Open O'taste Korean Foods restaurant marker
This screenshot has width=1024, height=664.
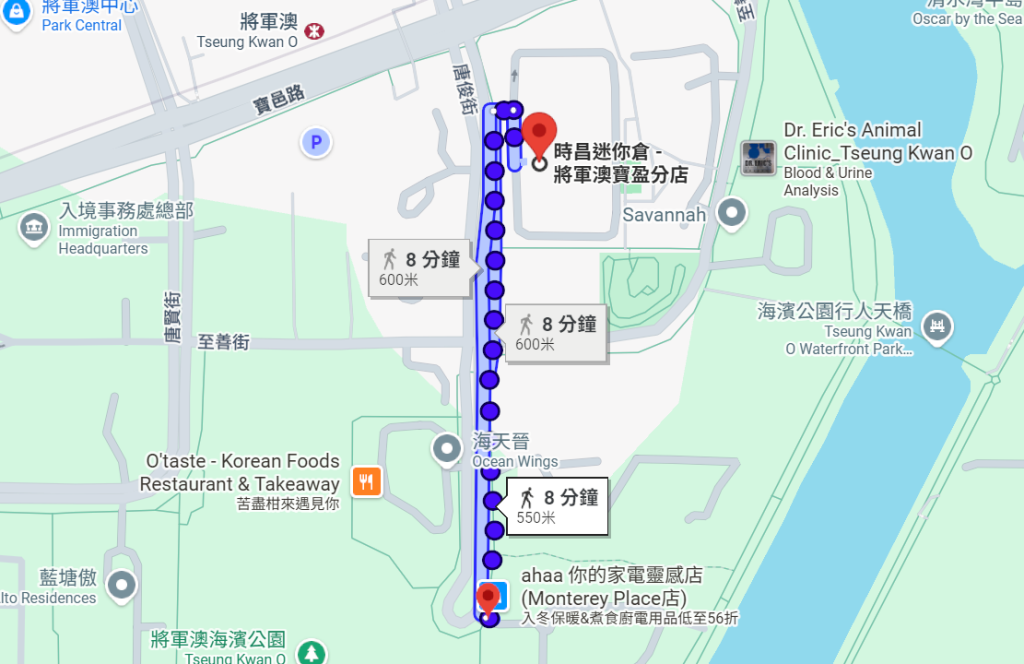click(368, 482)
